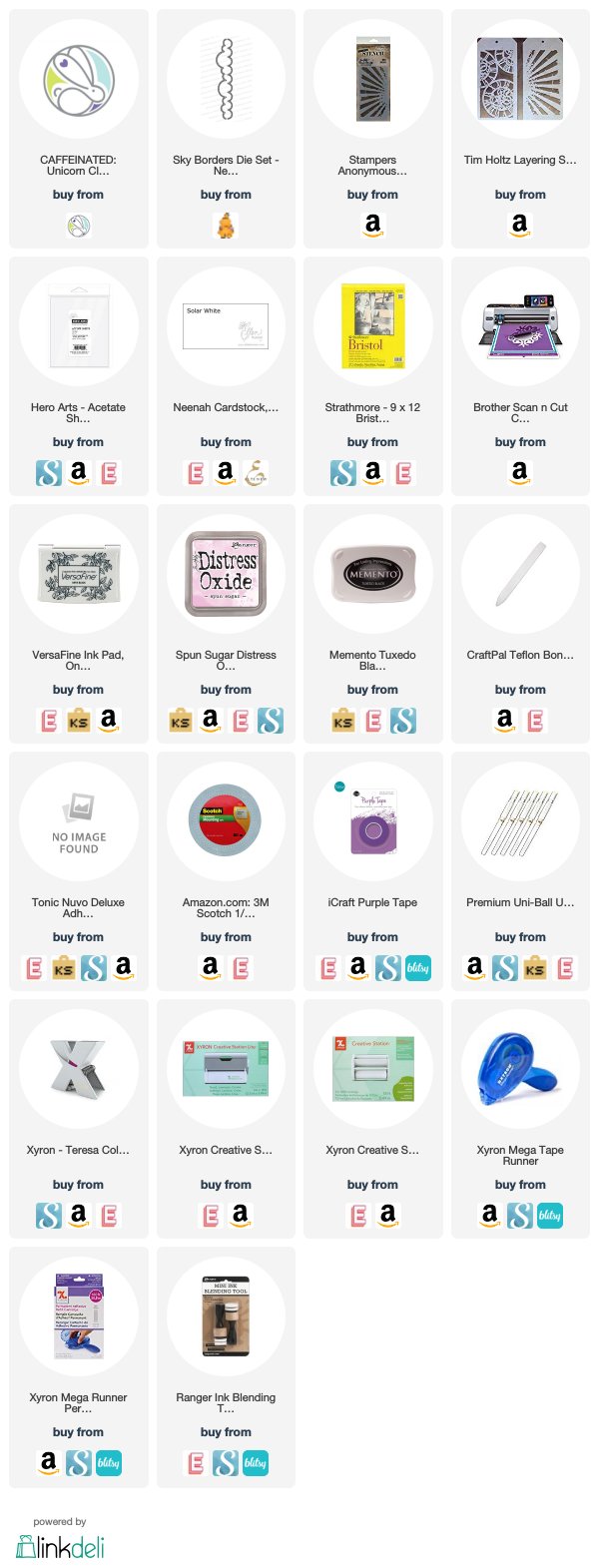
Task: Buy Hero Arts Acetate Sheets from Amazon
Action: tap(78, 471)
